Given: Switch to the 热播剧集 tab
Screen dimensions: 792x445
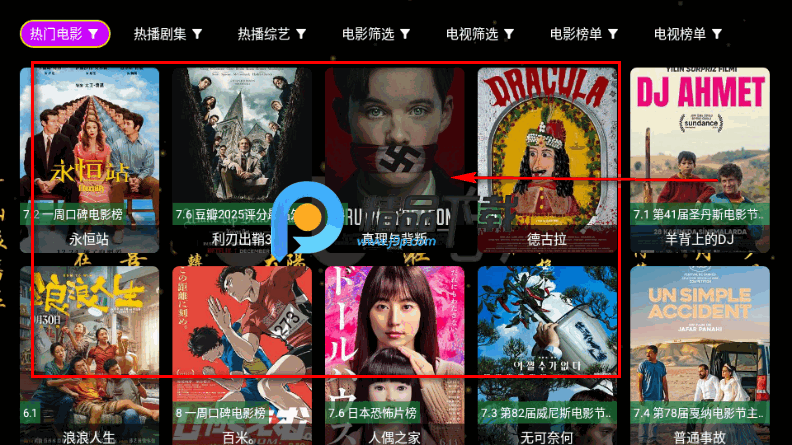Looking at the screenshot, I should pos(168,34).
